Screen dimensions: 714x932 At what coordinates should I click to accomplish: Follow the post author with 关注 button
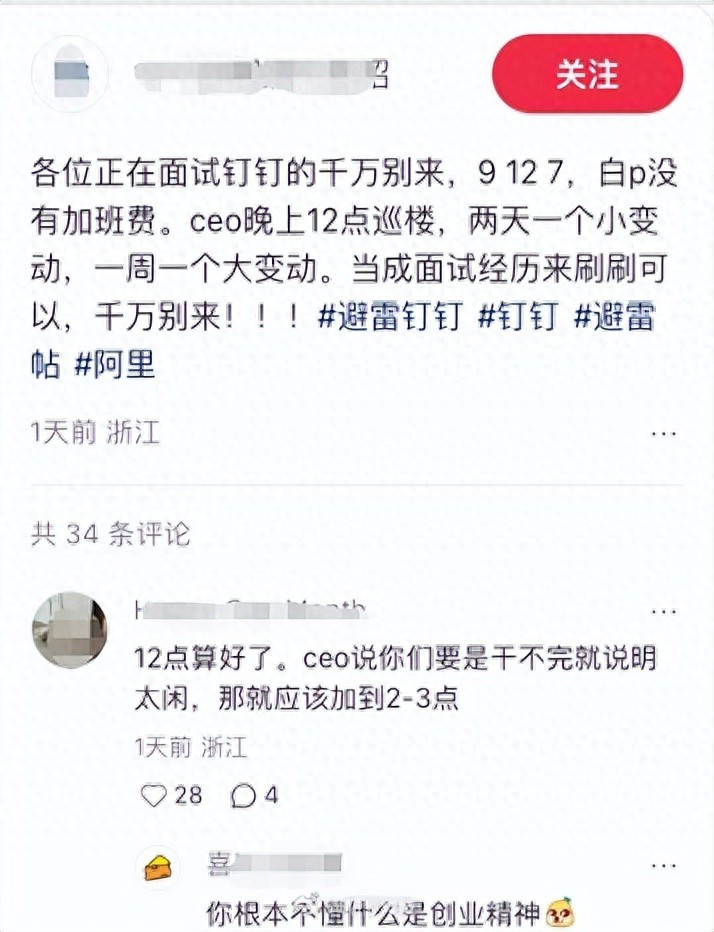click(x=586, y=74)
